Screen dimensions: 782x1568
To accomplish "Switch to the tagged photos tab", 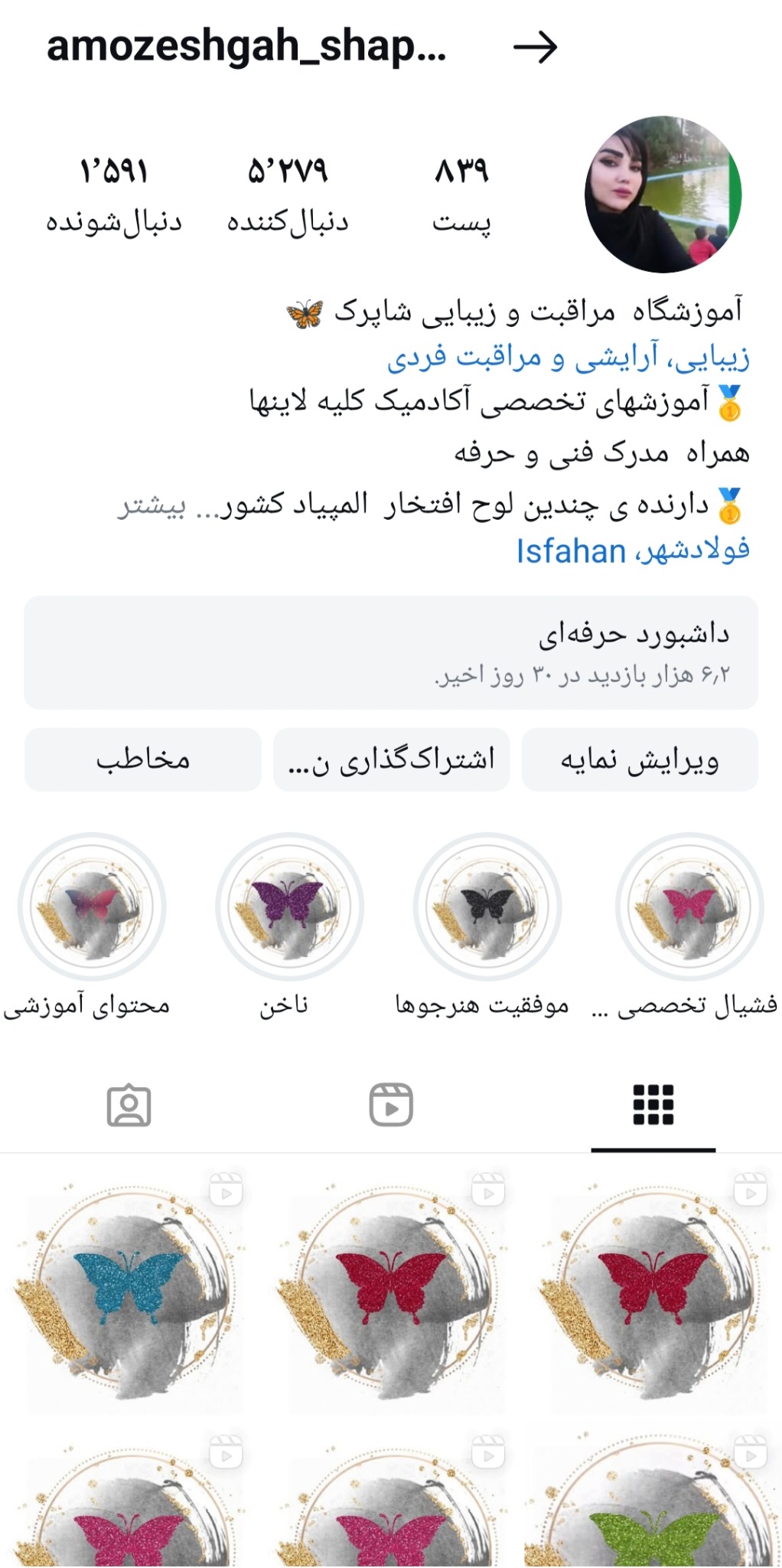I will 129,1105.
